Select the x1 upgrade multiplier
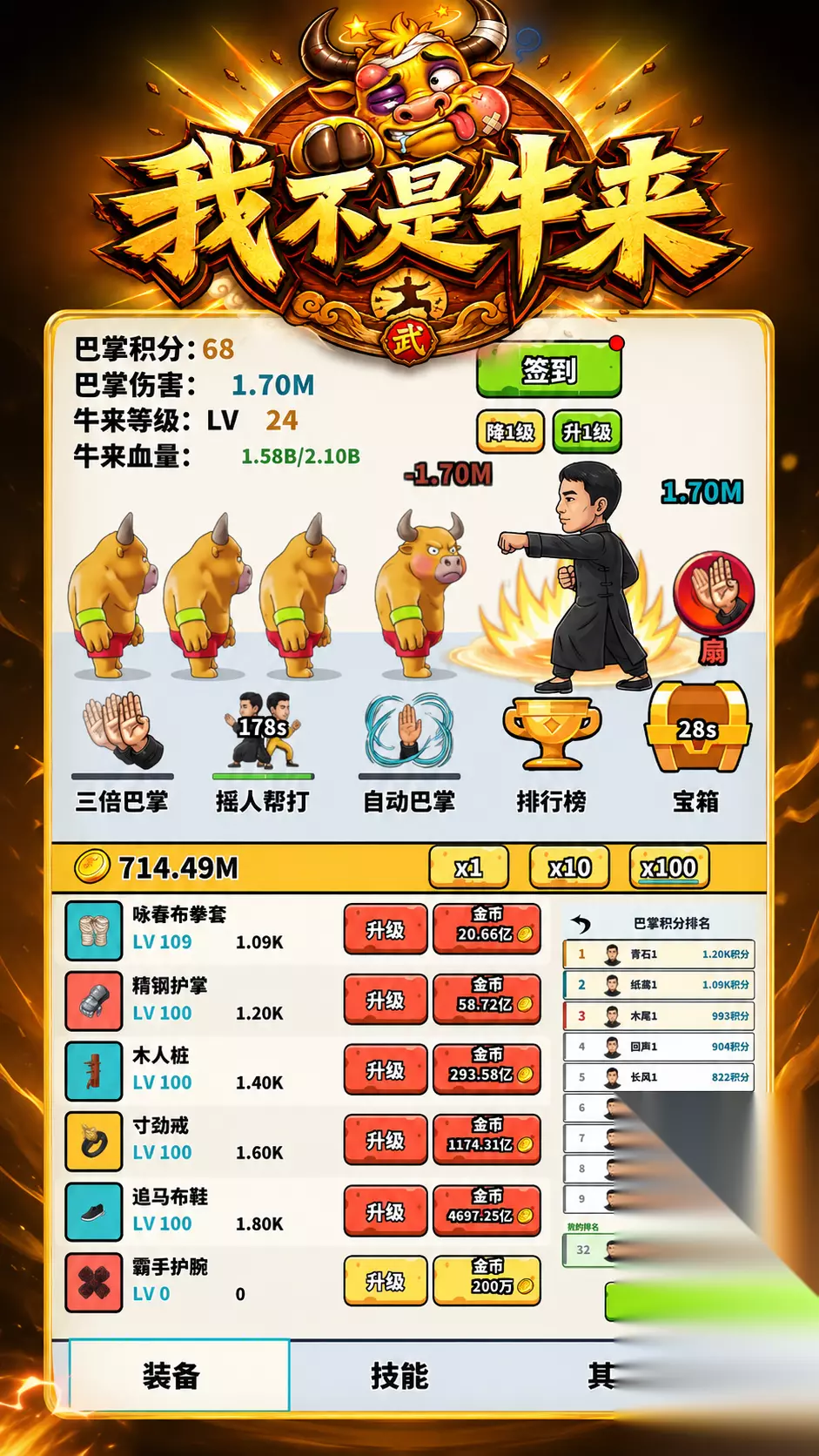This screenshot has width=819, height=1456. [469, 867]
